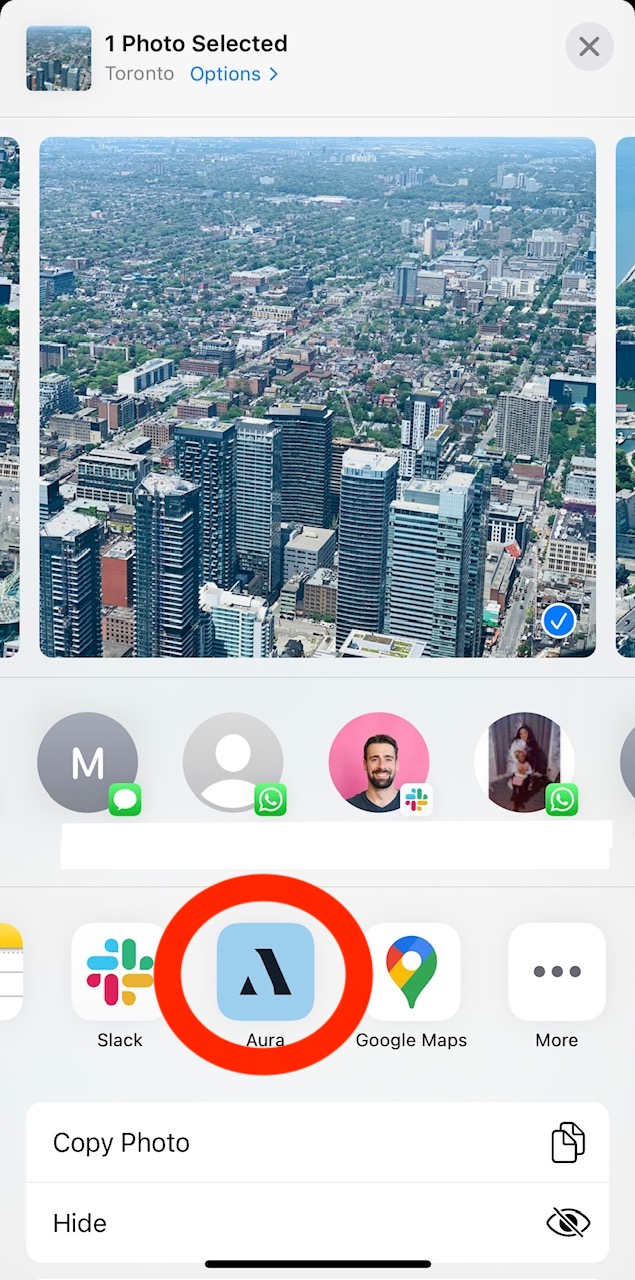This screenshot has width=635, height=1280.
Task: Share via Google Maps
Action: [411, 971]
